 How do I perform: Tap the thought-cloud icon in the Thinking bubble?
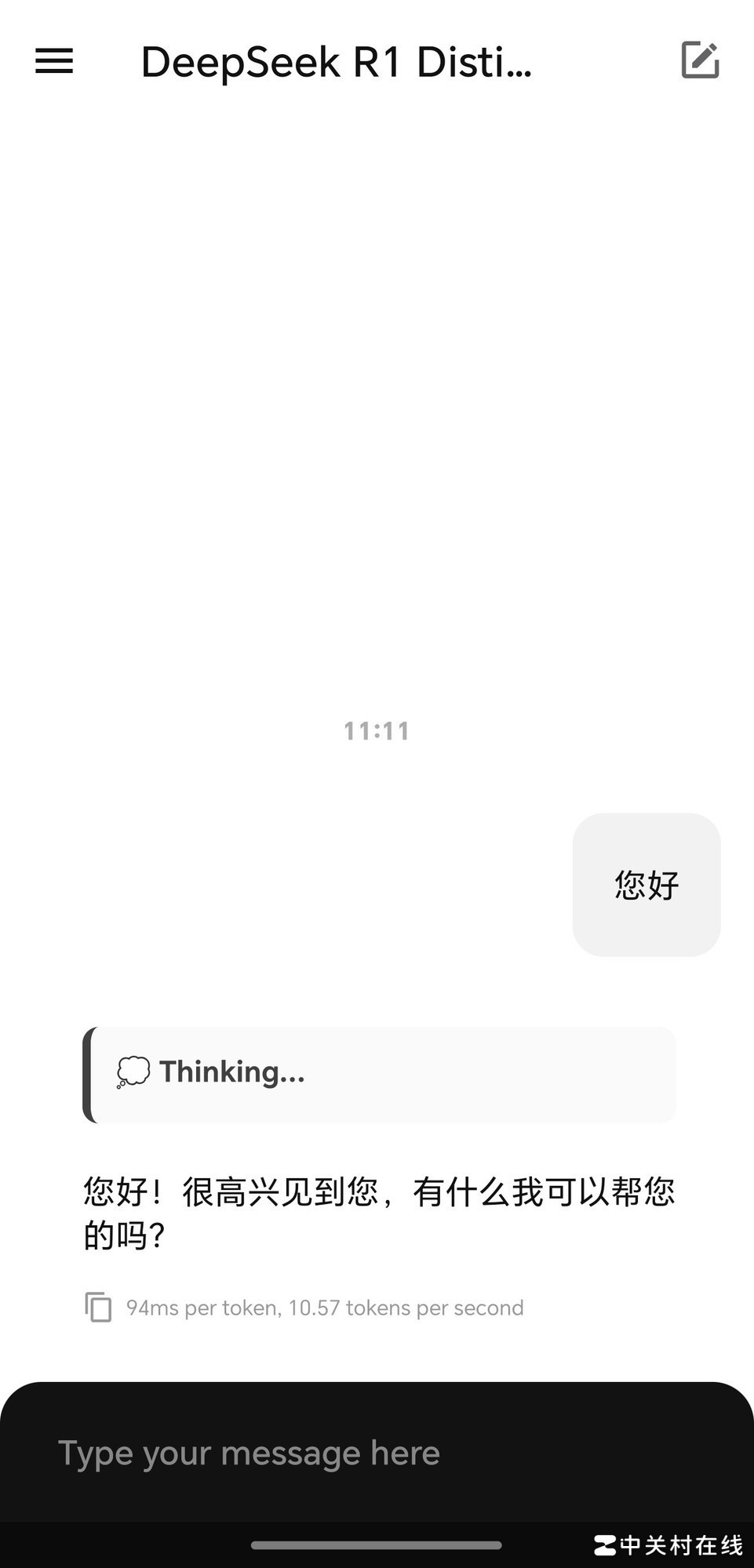[134, 1071]
